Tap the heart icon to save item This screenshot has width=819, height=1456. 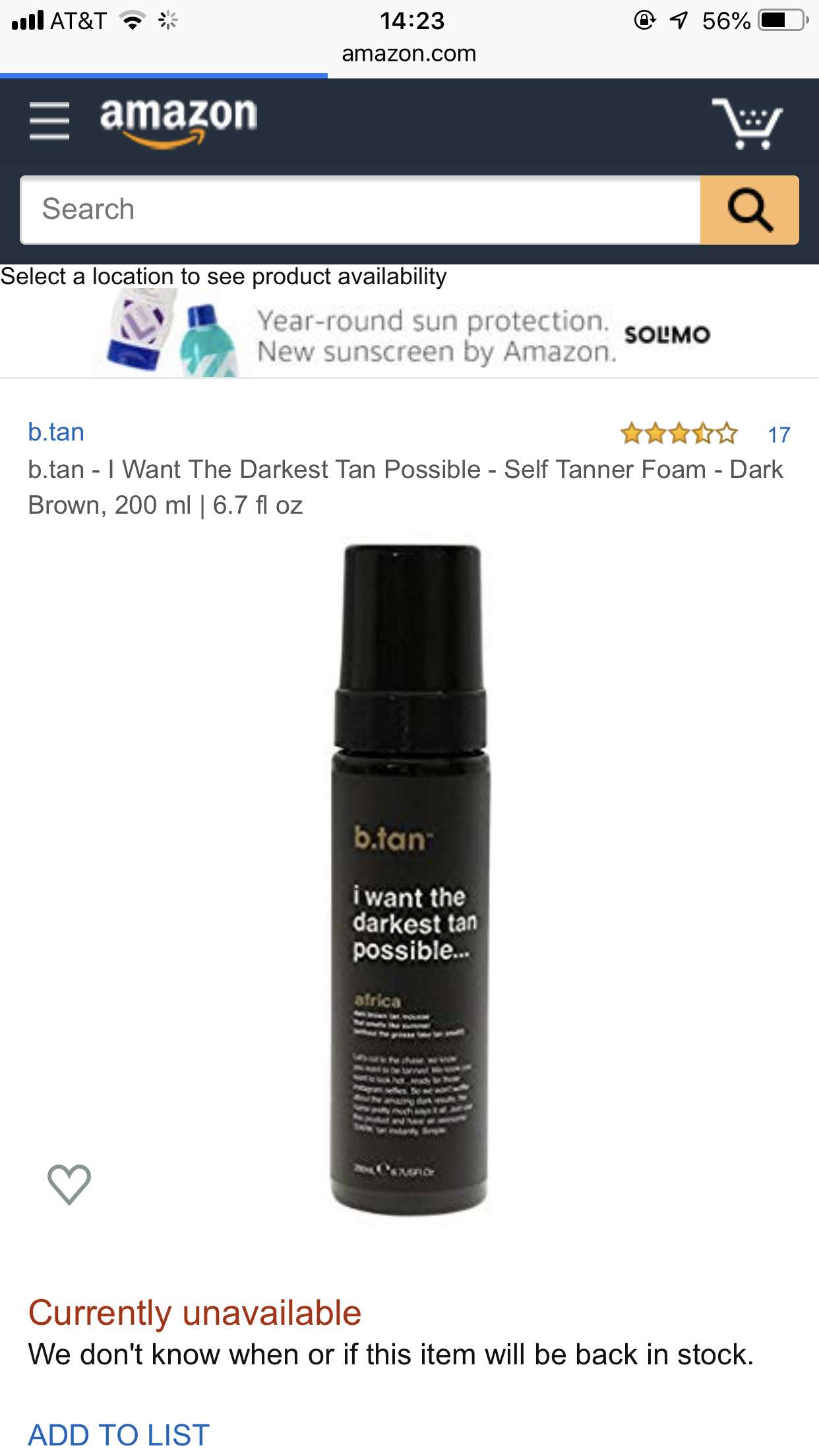coord(69,1184)
